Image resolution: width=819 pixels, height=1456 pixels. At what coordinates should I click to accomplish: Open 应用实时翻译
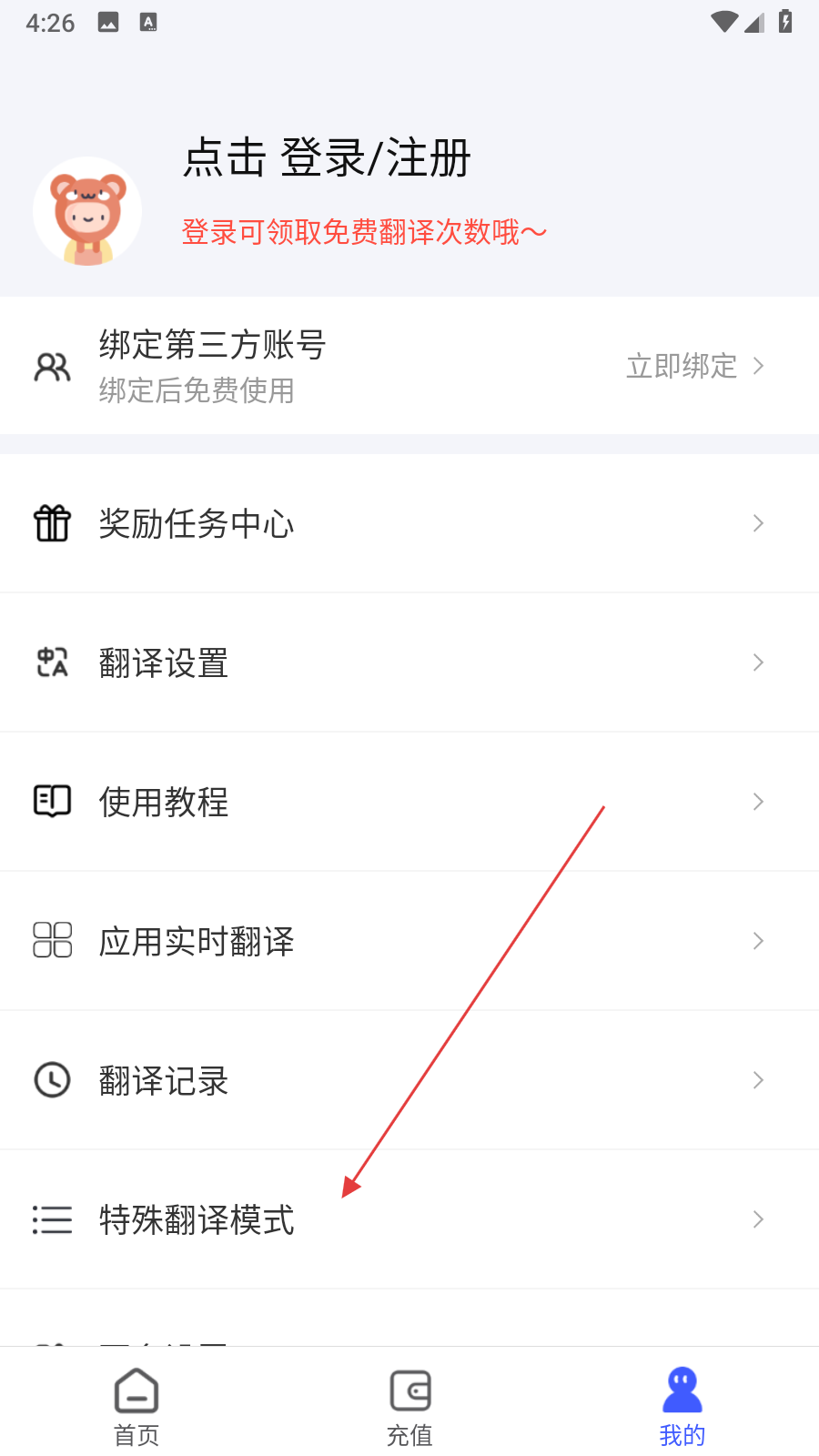409,941
